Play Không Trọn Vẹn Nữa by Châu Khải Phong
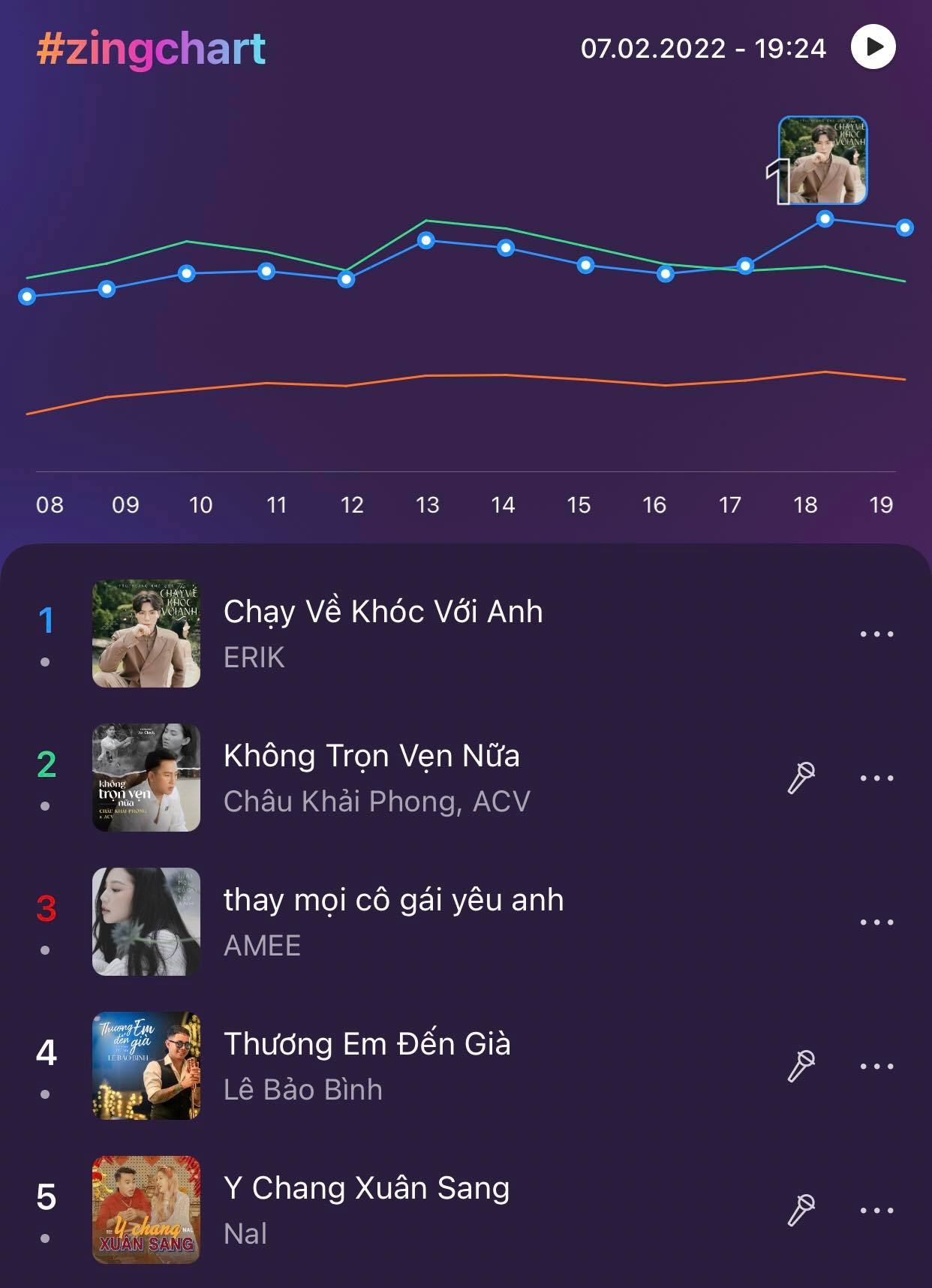The width and height of the screenshot is (932, 1288). [x=371, y=757]
